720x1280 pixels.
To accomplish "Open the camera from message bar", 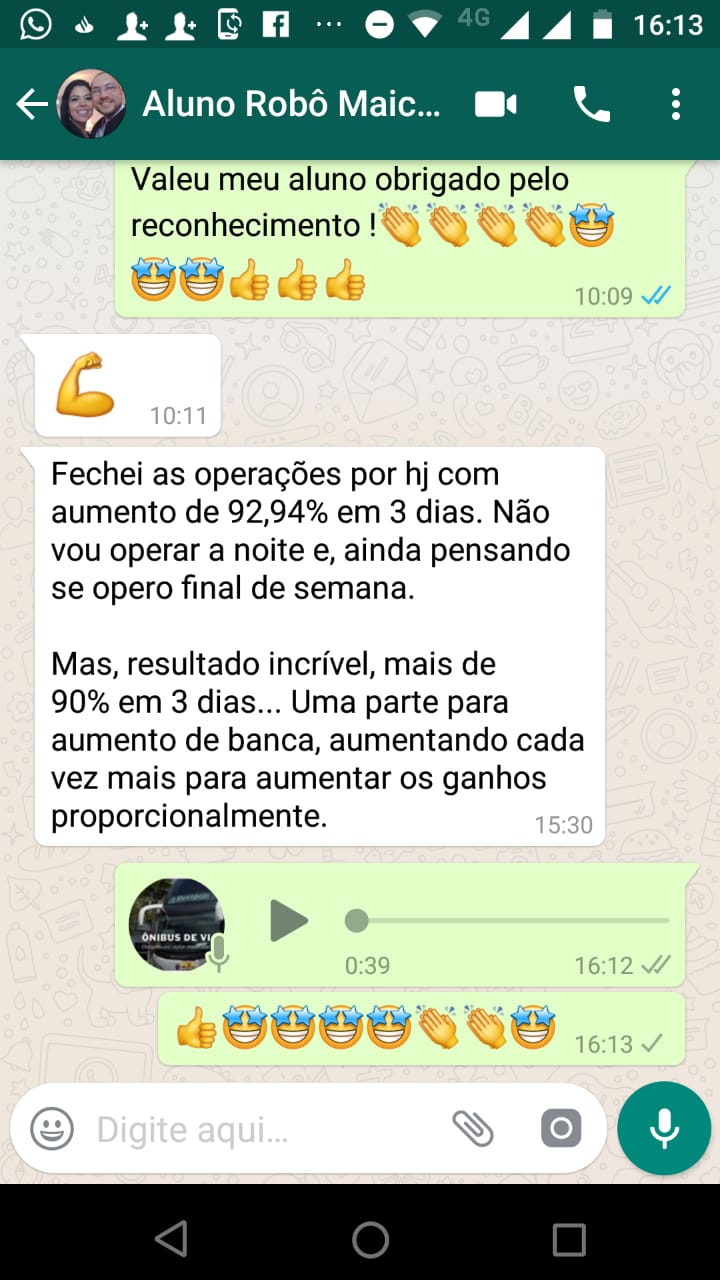I will click(x=560, y=1130).
